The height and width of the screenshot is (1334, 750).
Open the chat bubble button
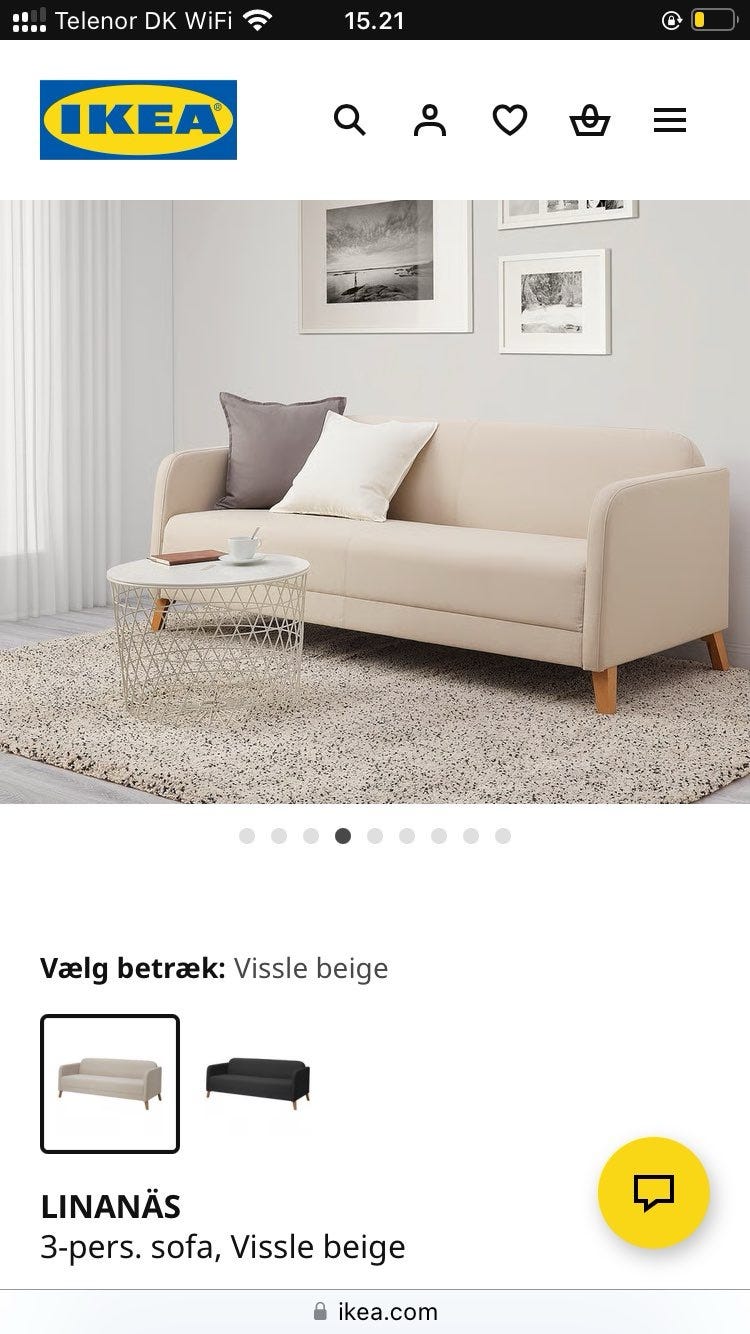654,1192
